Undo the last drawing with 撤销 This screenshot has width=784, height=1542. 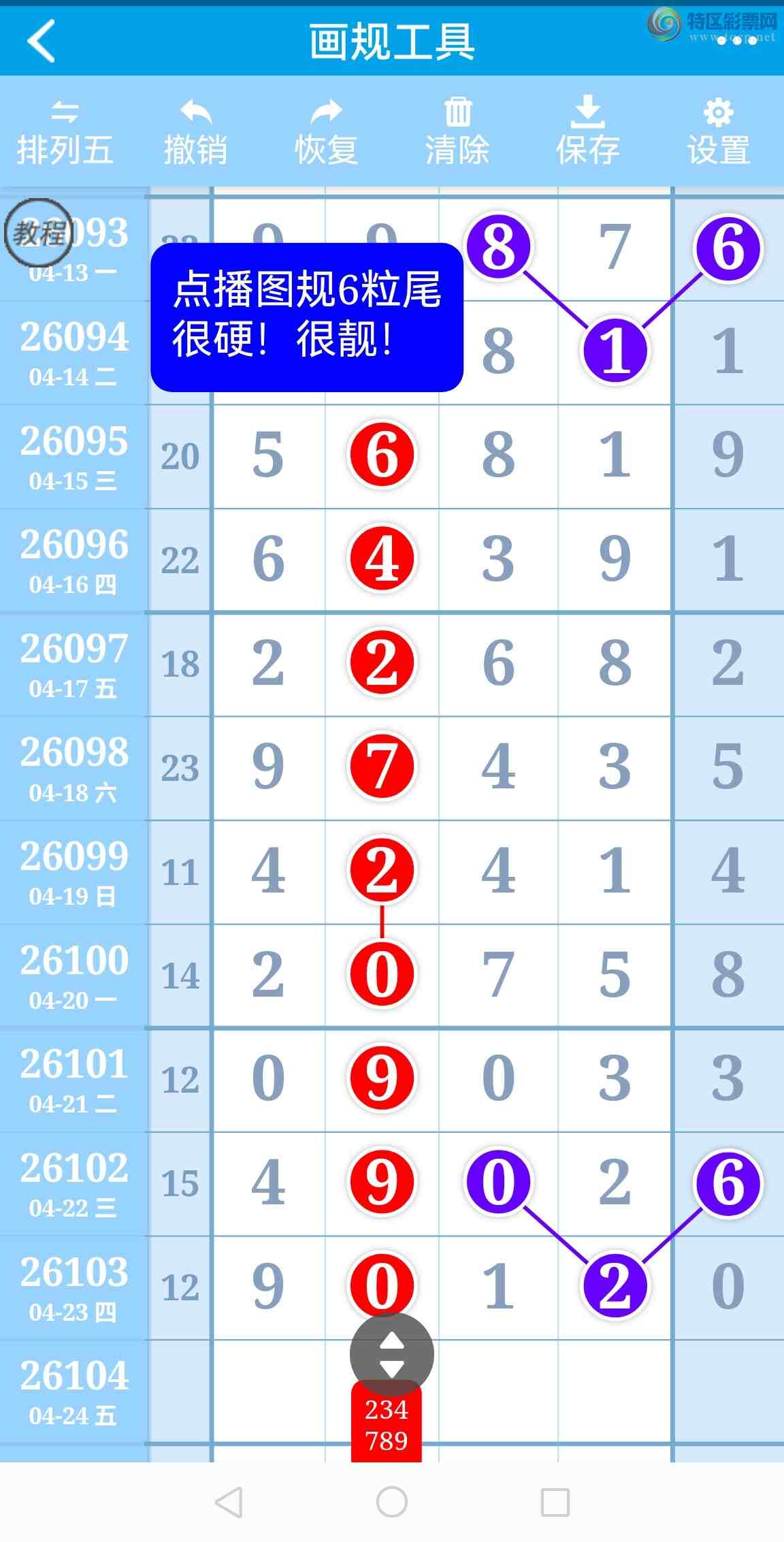195,134
